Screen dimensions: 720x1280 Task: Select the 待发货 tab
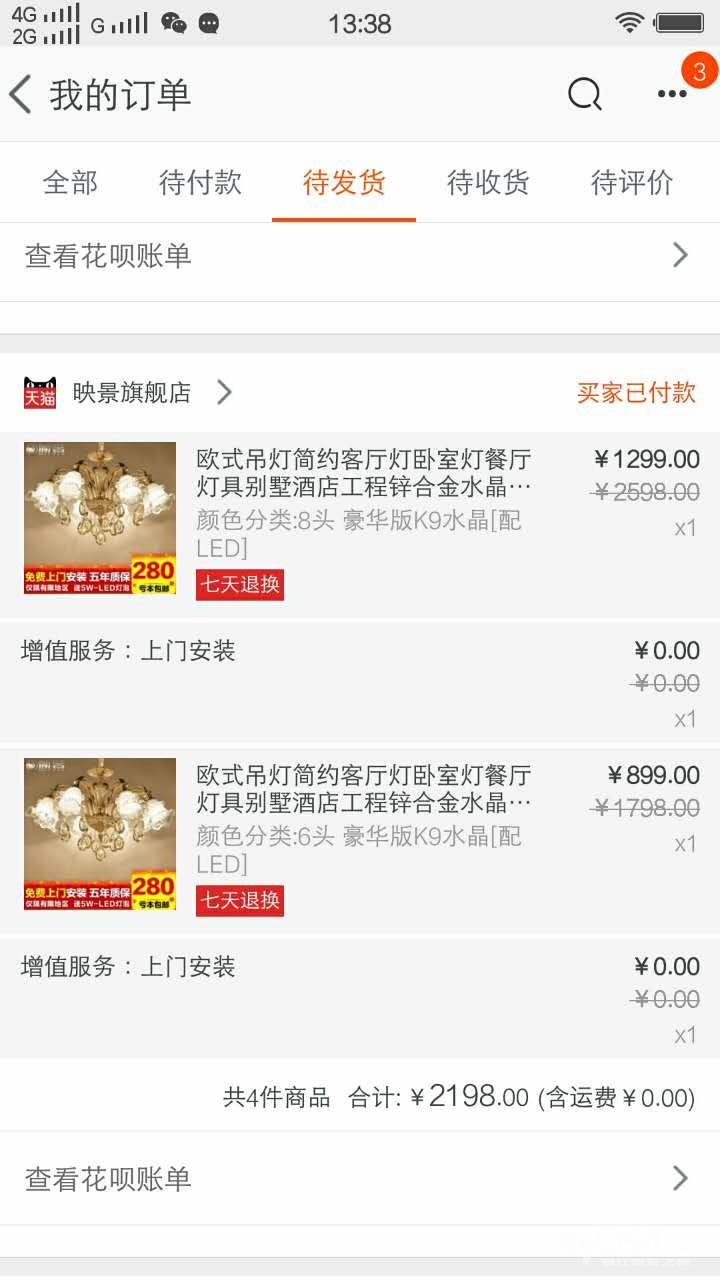coord(344,183)
